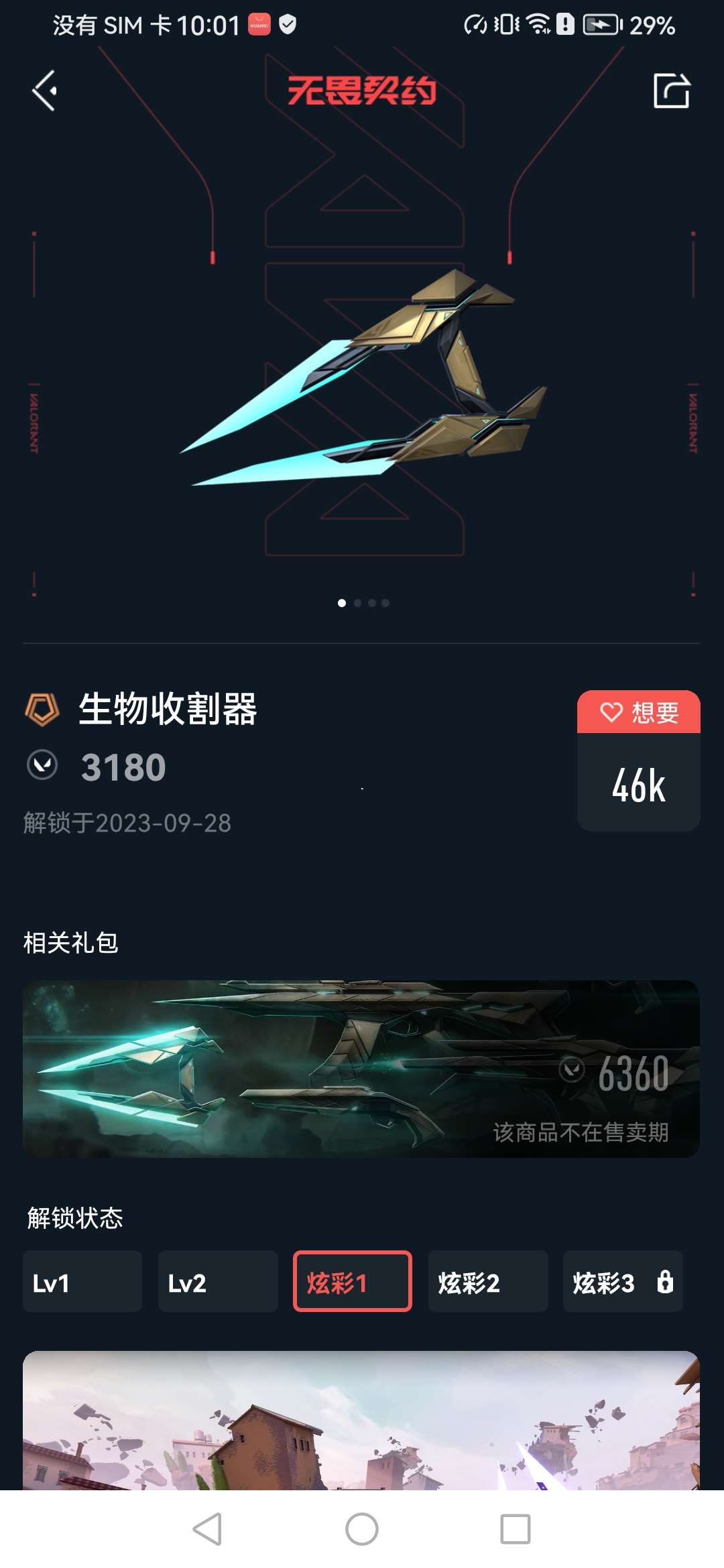Choose the locked 炫彩3 variant

click(x=623, y=1281)
